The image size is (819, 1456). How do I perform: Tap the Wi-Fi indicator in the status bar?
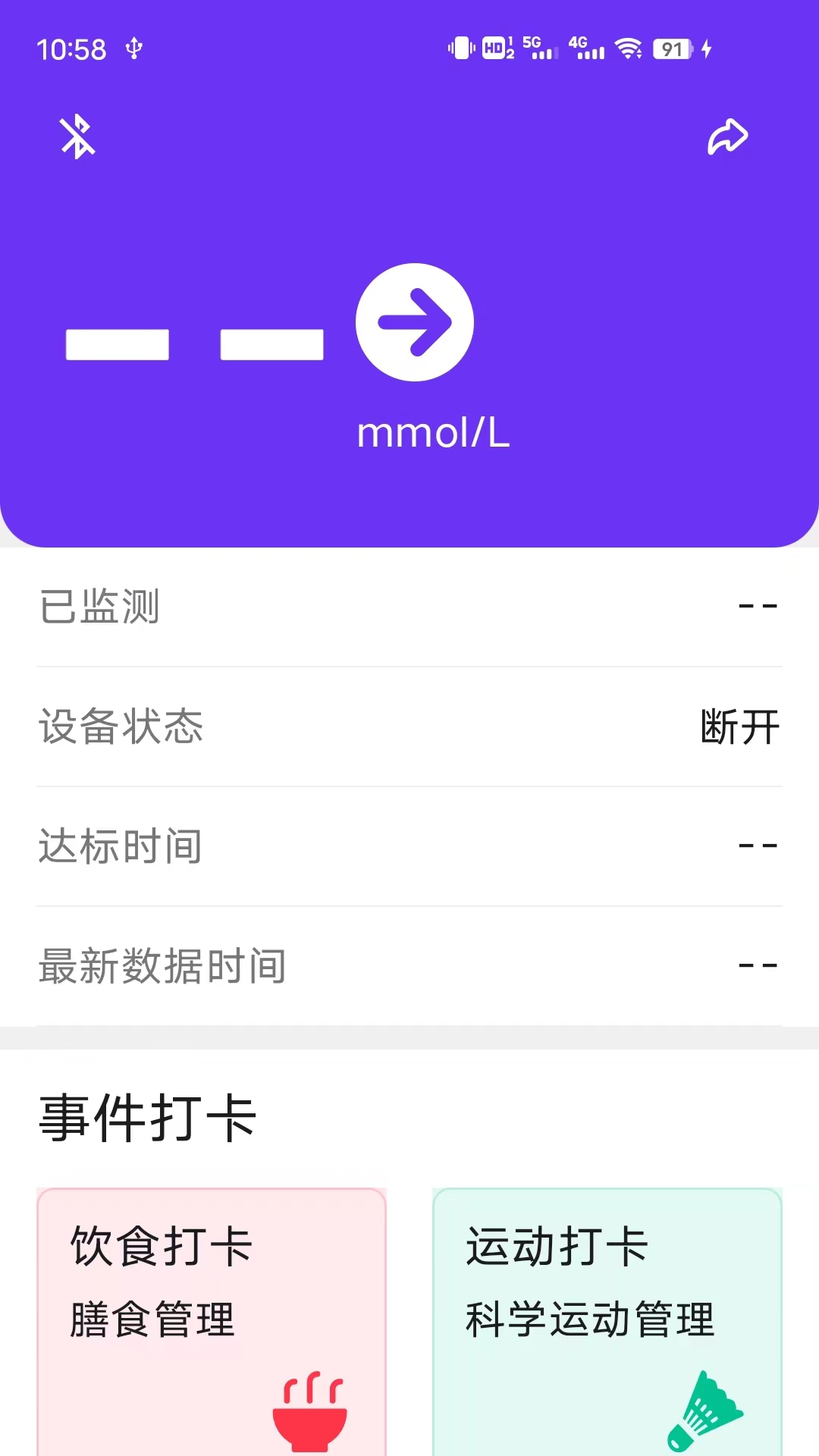click(629, 48)
